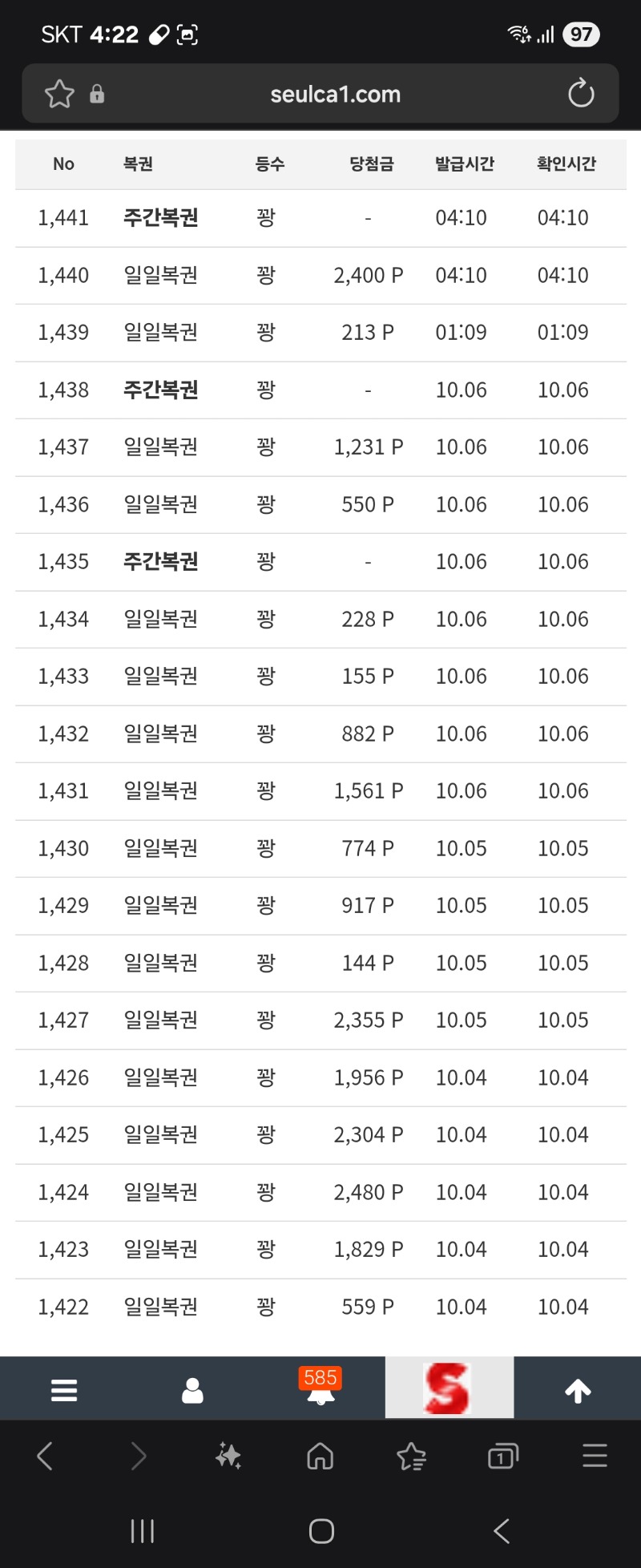Open the browser's three-line menu
This screenshot has width=641, height=1568.
coord(595,1455)
